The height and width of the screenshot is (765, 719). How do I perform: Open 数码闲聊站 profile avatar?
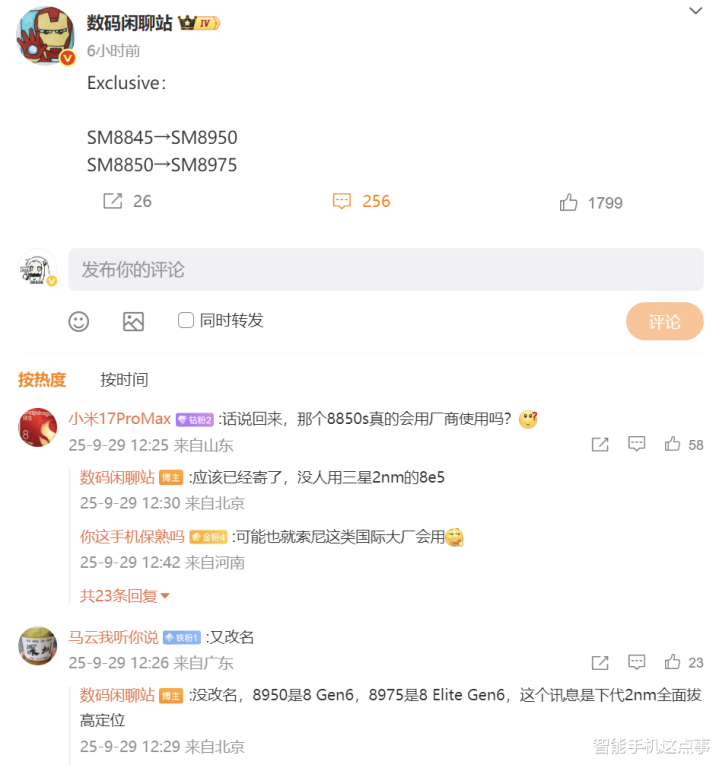(45, 38)
